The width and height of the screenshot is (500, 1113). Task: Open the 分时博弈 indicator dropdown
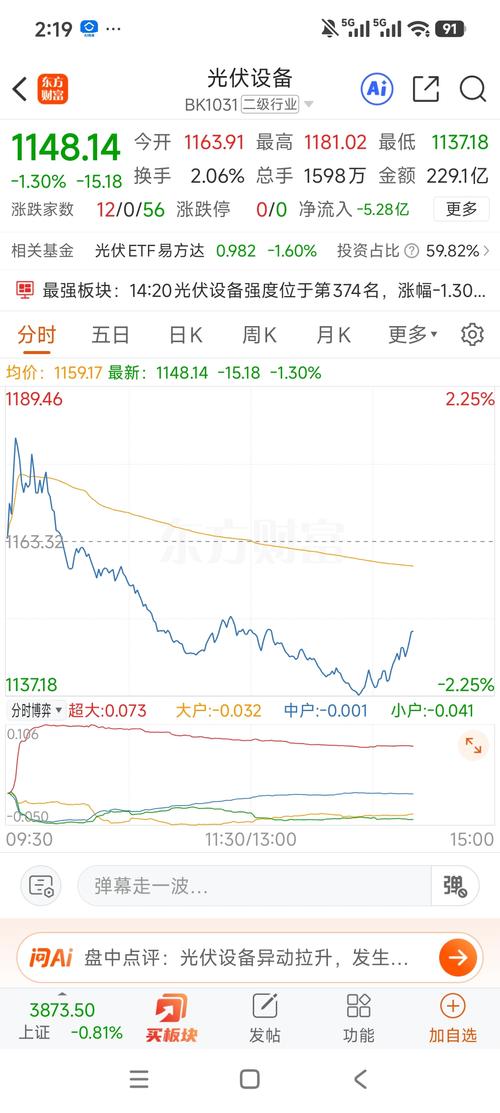point(36,710)
